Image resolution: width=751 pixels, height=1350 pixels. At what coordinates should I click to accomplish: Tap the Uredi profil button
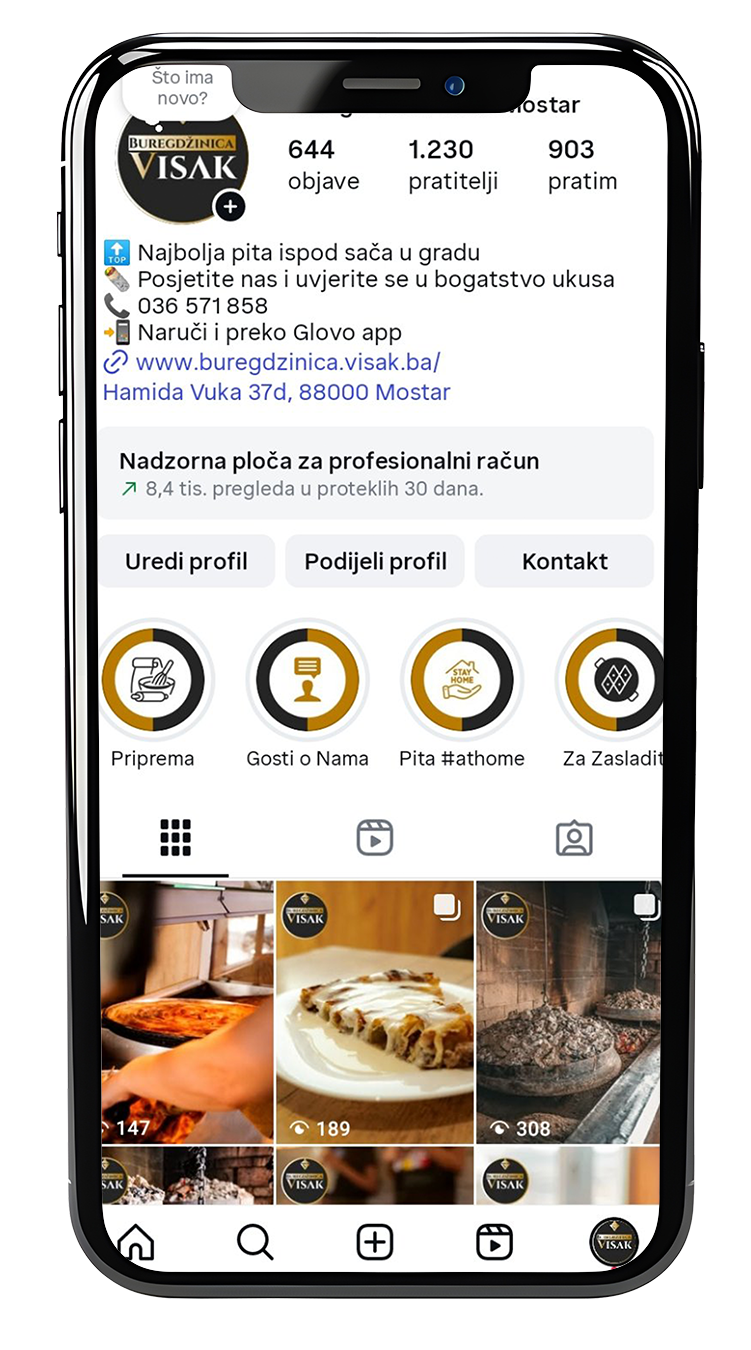pos(186,561)
